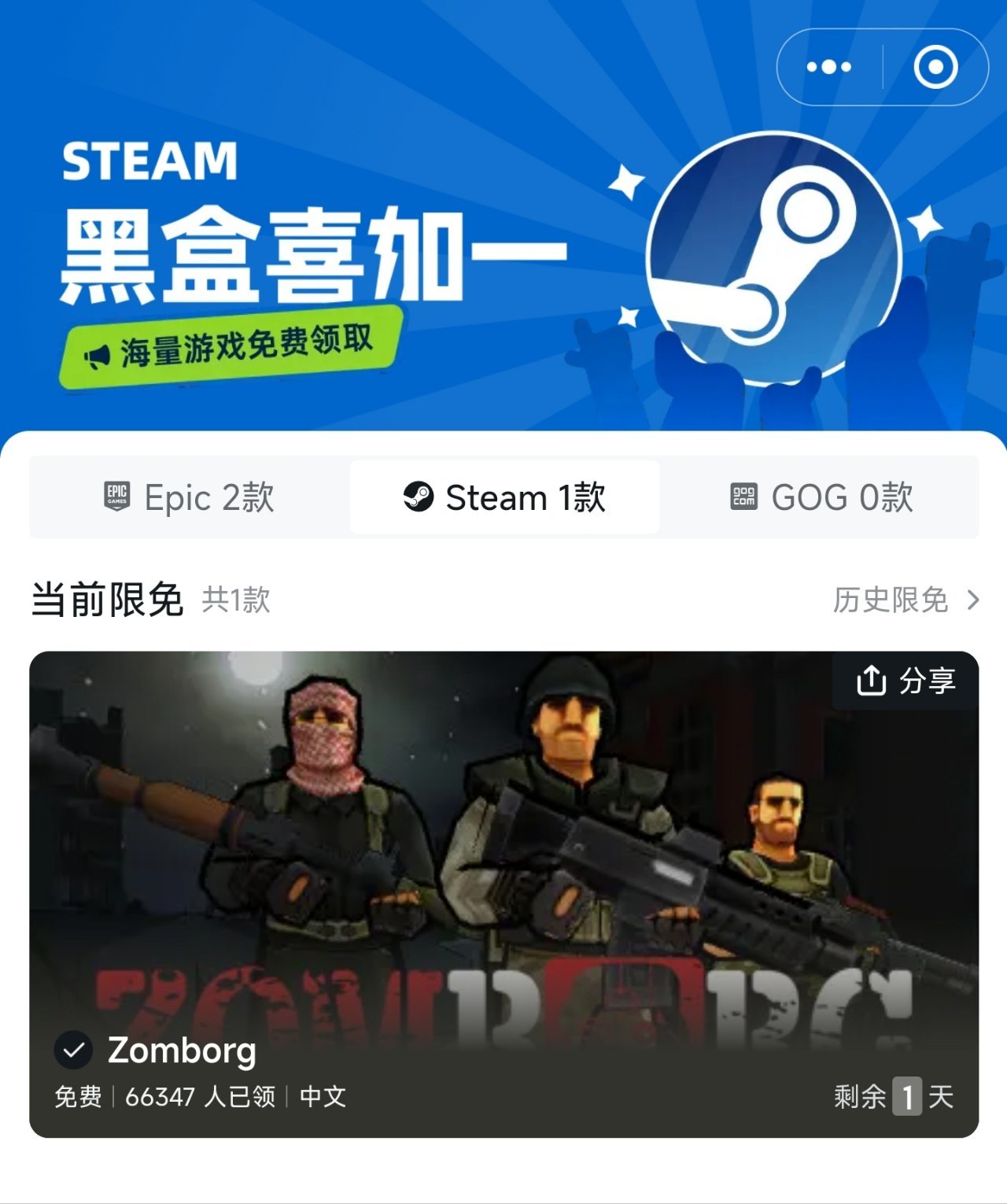Viewport: 1007px width, 1204px height.
Task: Open 历史限免 history list
Action: click(x=906, y=600)
